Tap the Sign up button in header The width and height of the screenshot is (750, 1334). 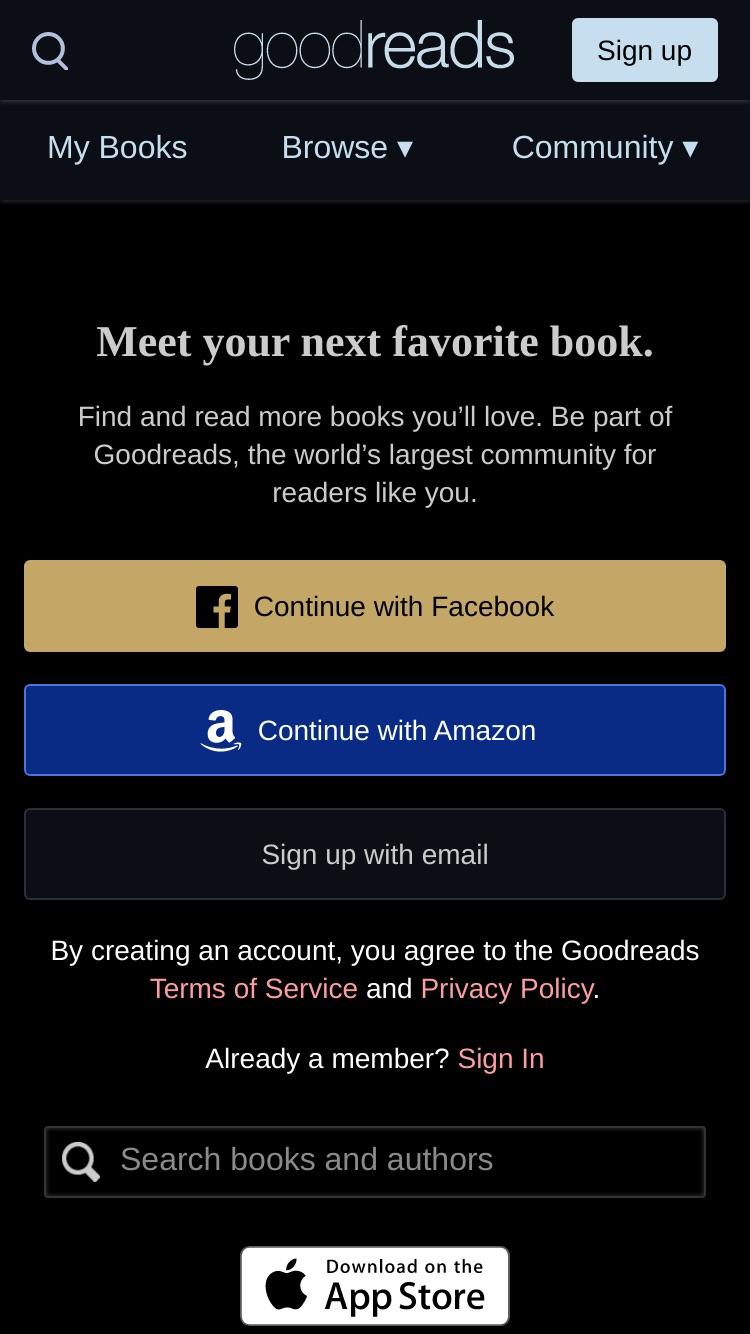[644, 50]
